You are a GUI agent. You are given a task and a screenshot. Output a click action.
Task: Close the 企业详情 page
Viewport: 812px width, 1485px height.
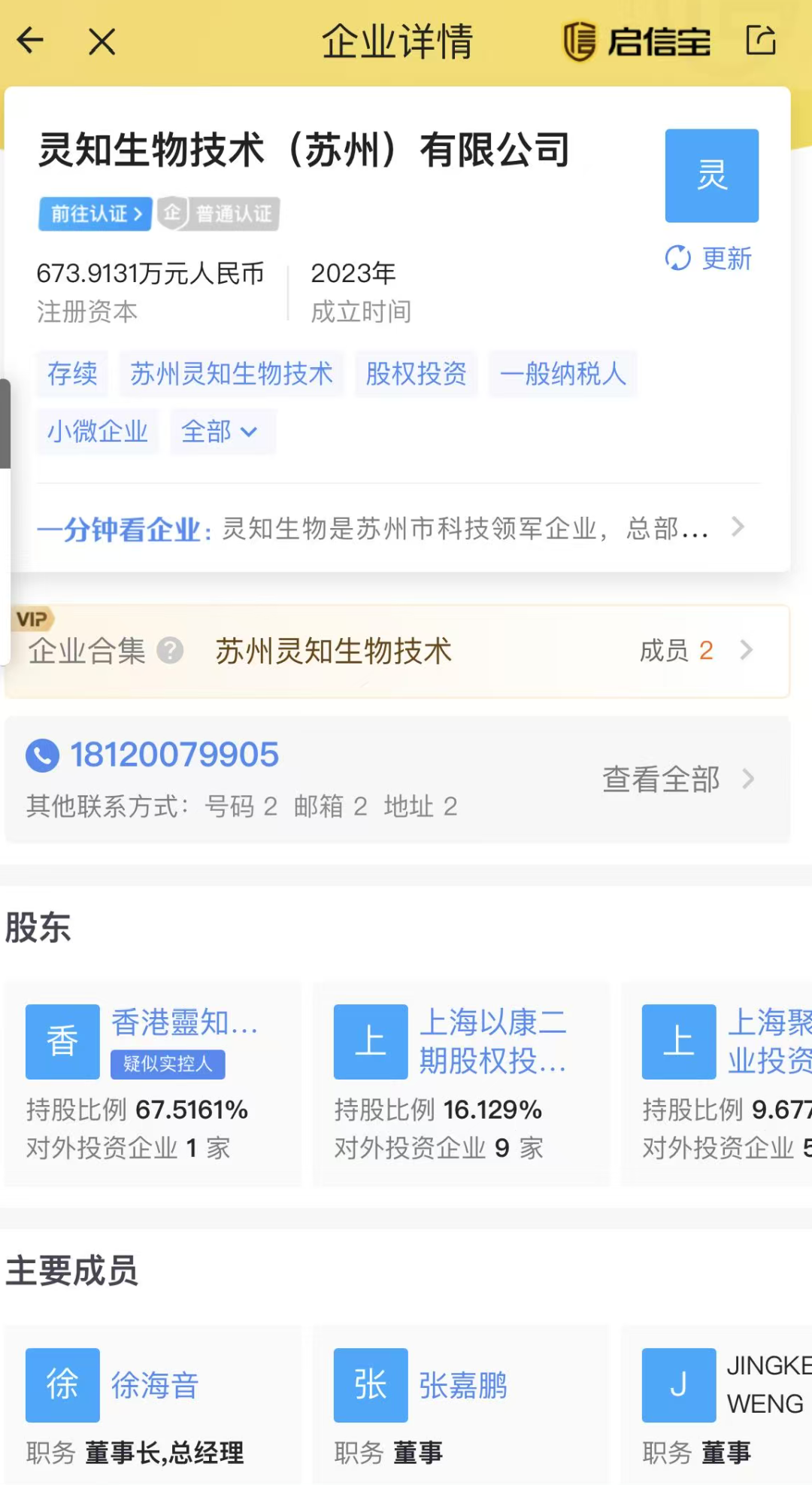pyautogui.click(x=101, y=42)
